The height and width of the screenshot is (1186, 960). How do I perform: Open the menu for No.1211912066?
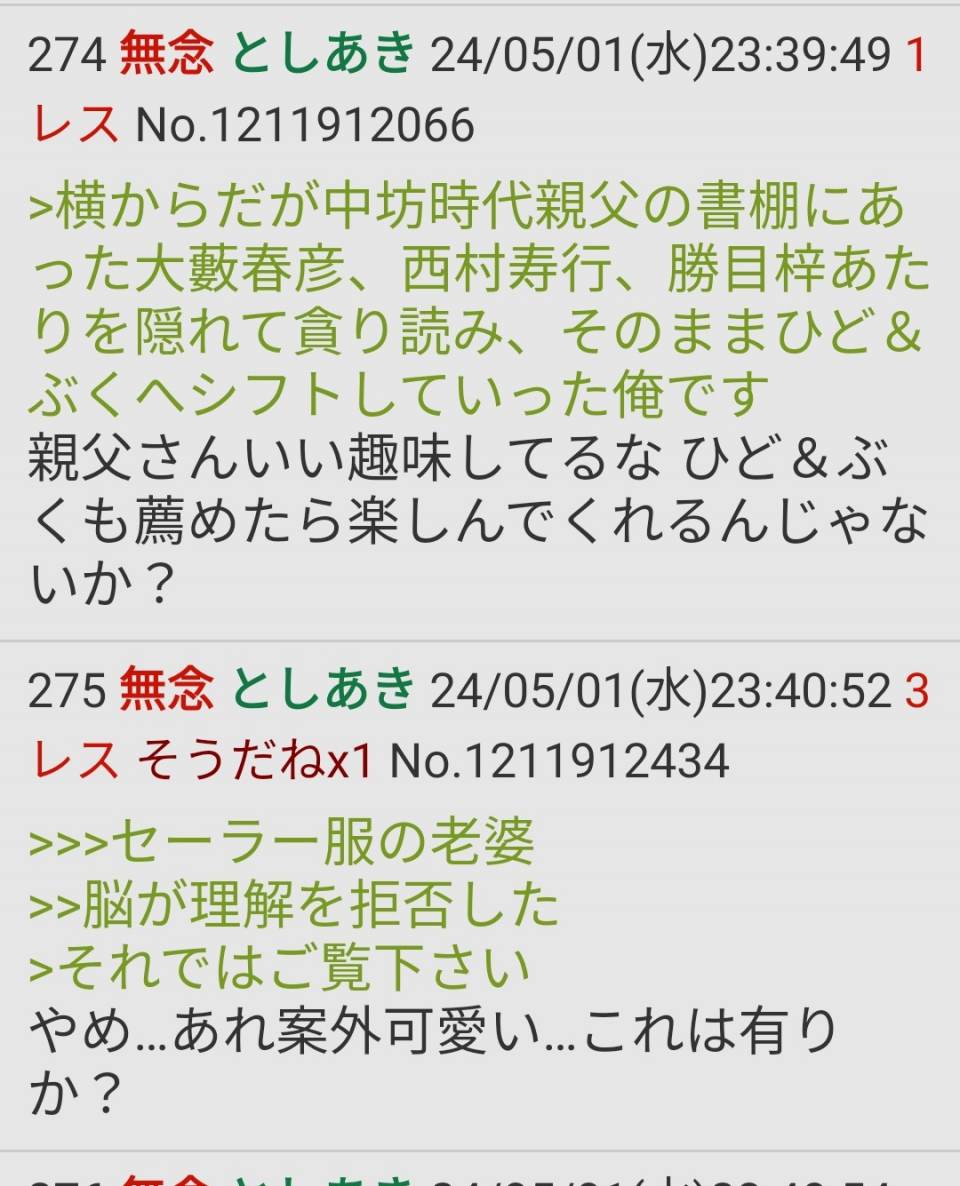[x=304, y=125]
